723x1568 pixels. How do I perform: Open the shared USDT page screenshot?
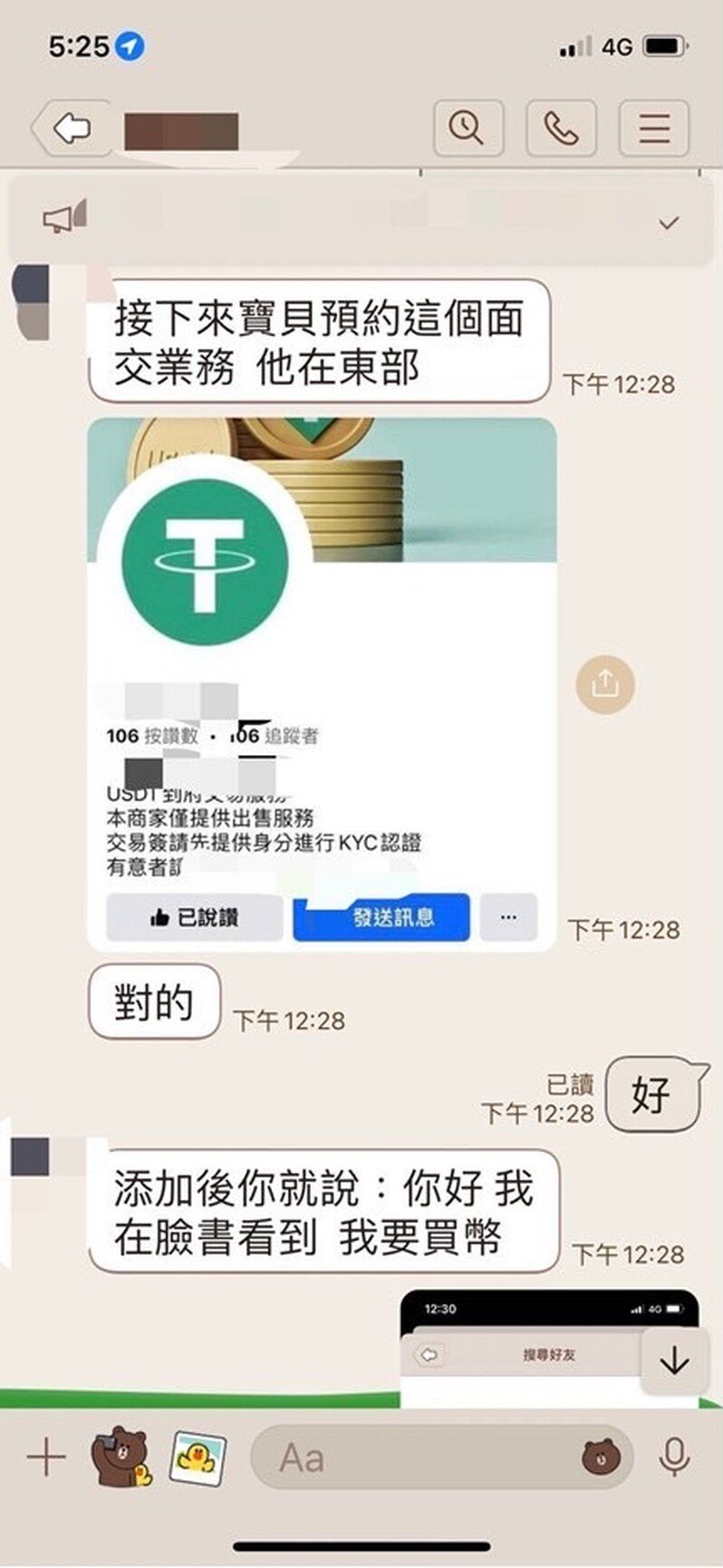coord(322,684)
